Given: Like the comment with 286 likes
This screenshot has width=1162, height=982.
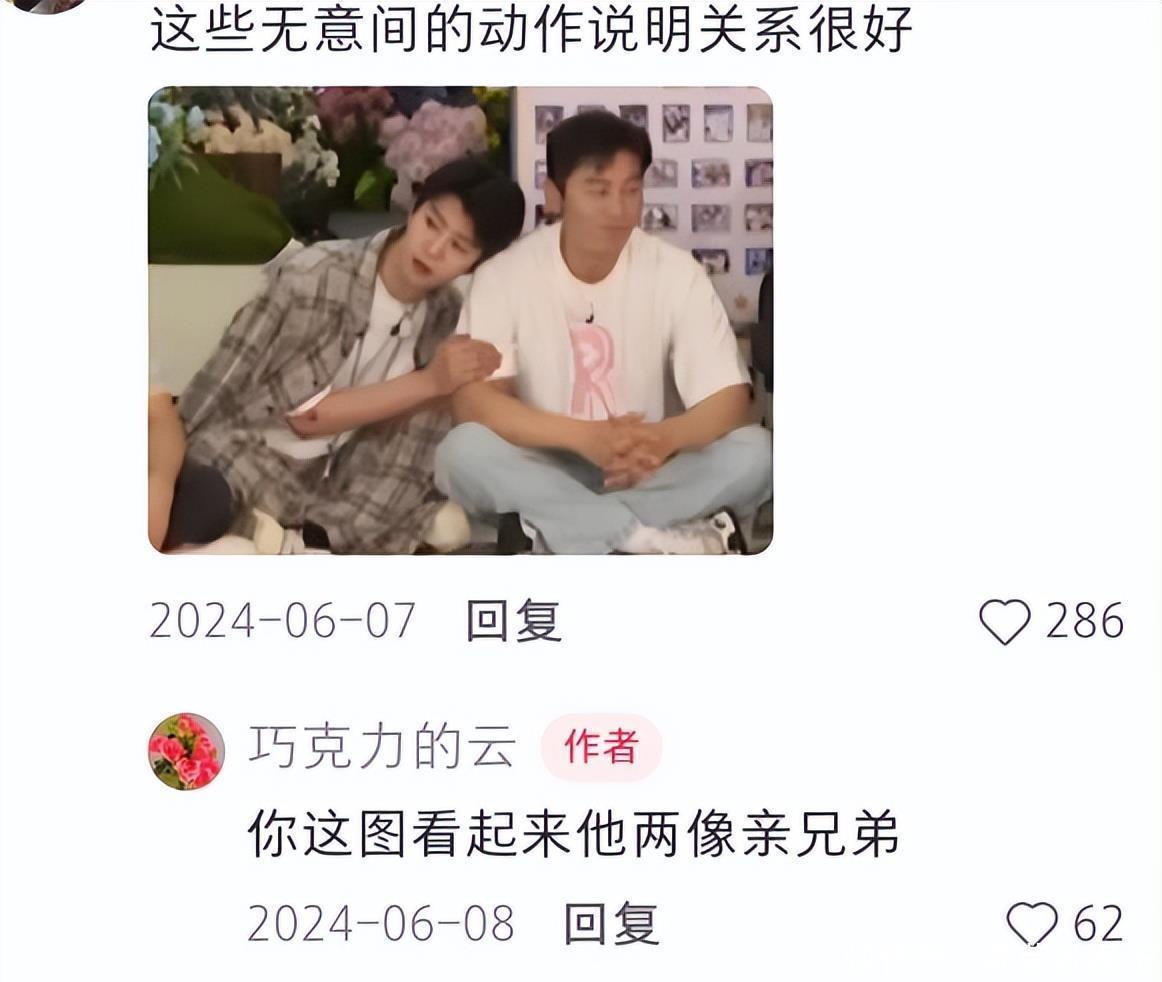Looking at the screenshot, I should [x=1004, y=621].
